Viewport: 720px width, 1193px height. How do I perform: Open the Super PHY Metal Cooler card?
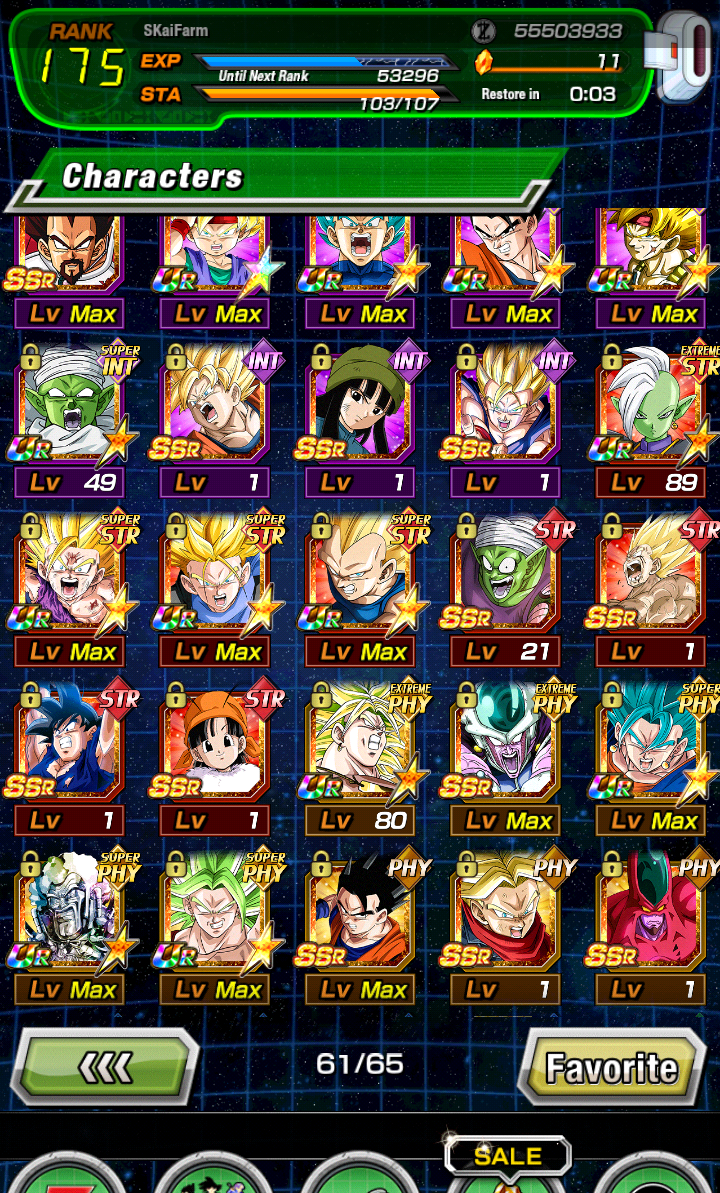(x=70, y=923)
